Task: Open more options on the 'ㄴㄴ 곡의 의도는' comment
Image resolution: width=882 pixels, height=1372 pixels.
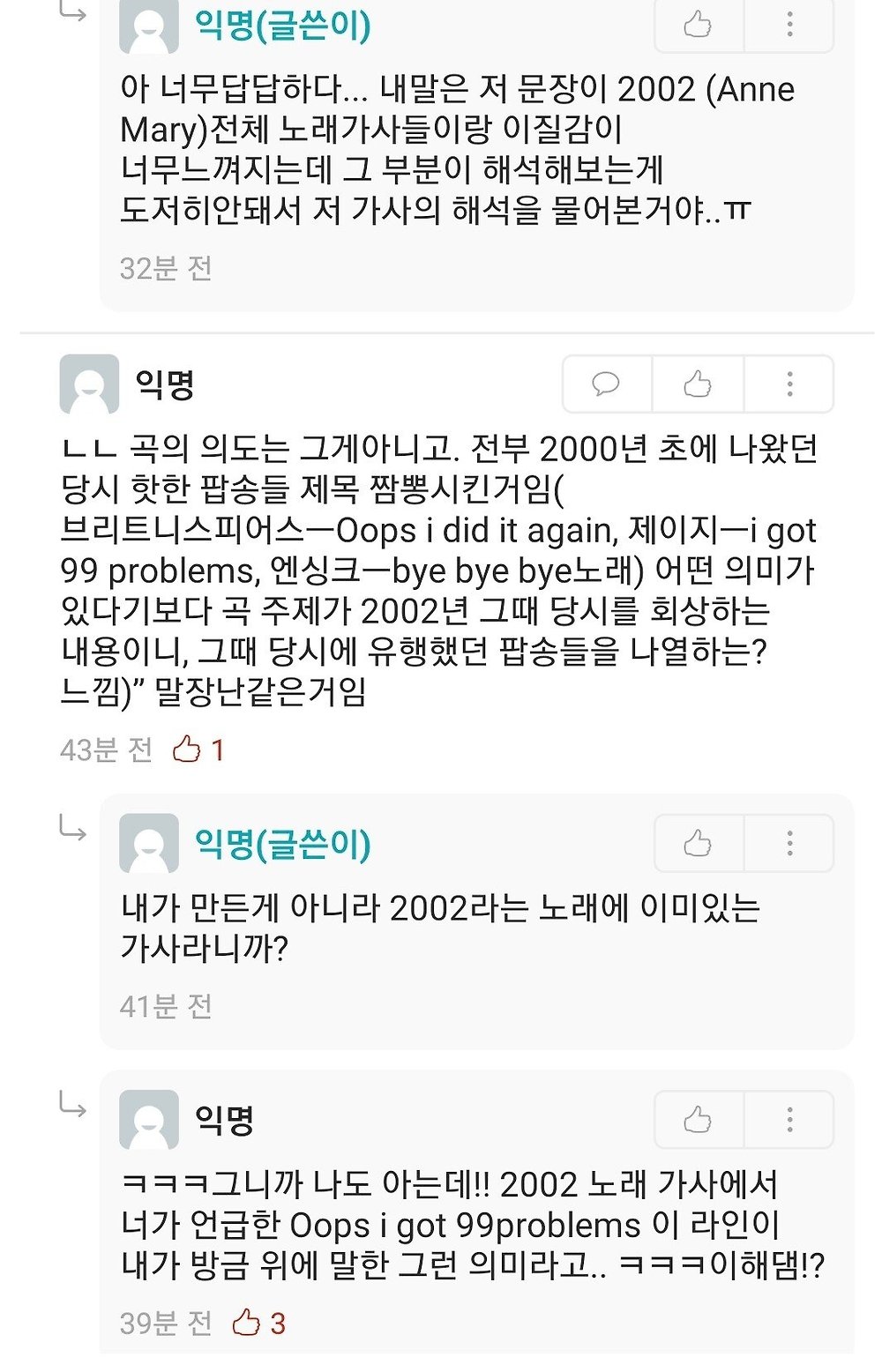Action: [789, 384]
